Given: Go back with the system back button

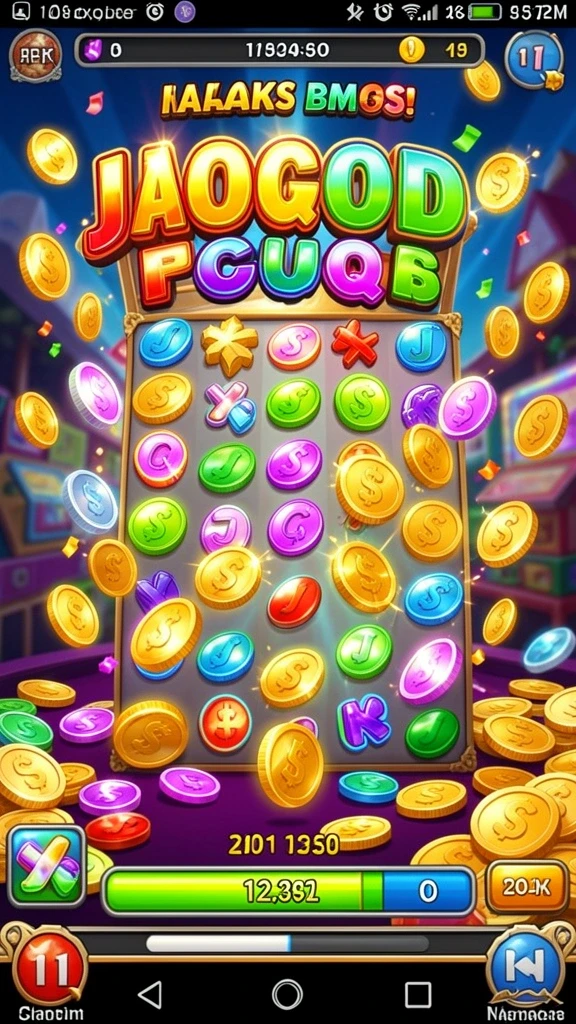Looking at the screenshot, I should tap(151, 995).
